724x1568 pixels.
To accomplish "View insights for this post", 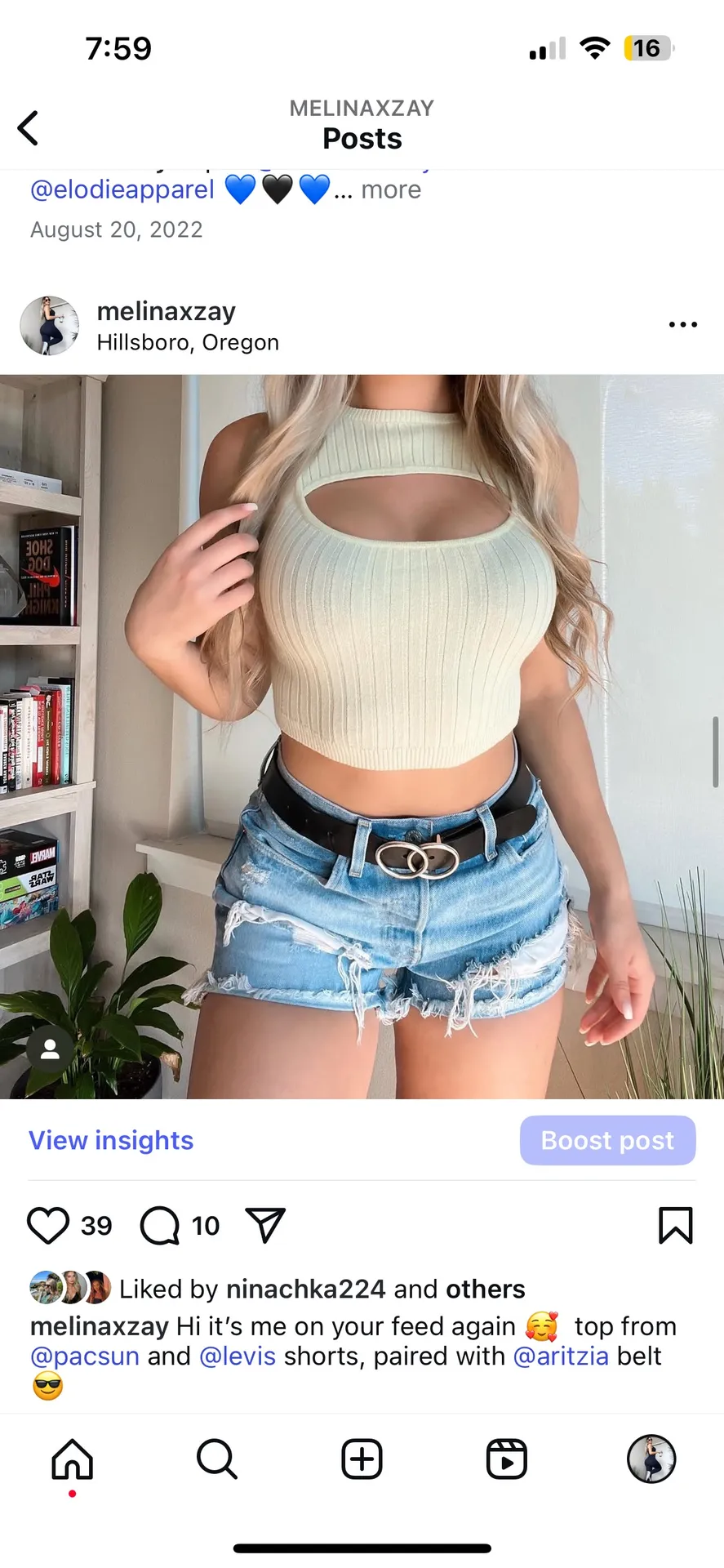I will [x=111, y=1140].
